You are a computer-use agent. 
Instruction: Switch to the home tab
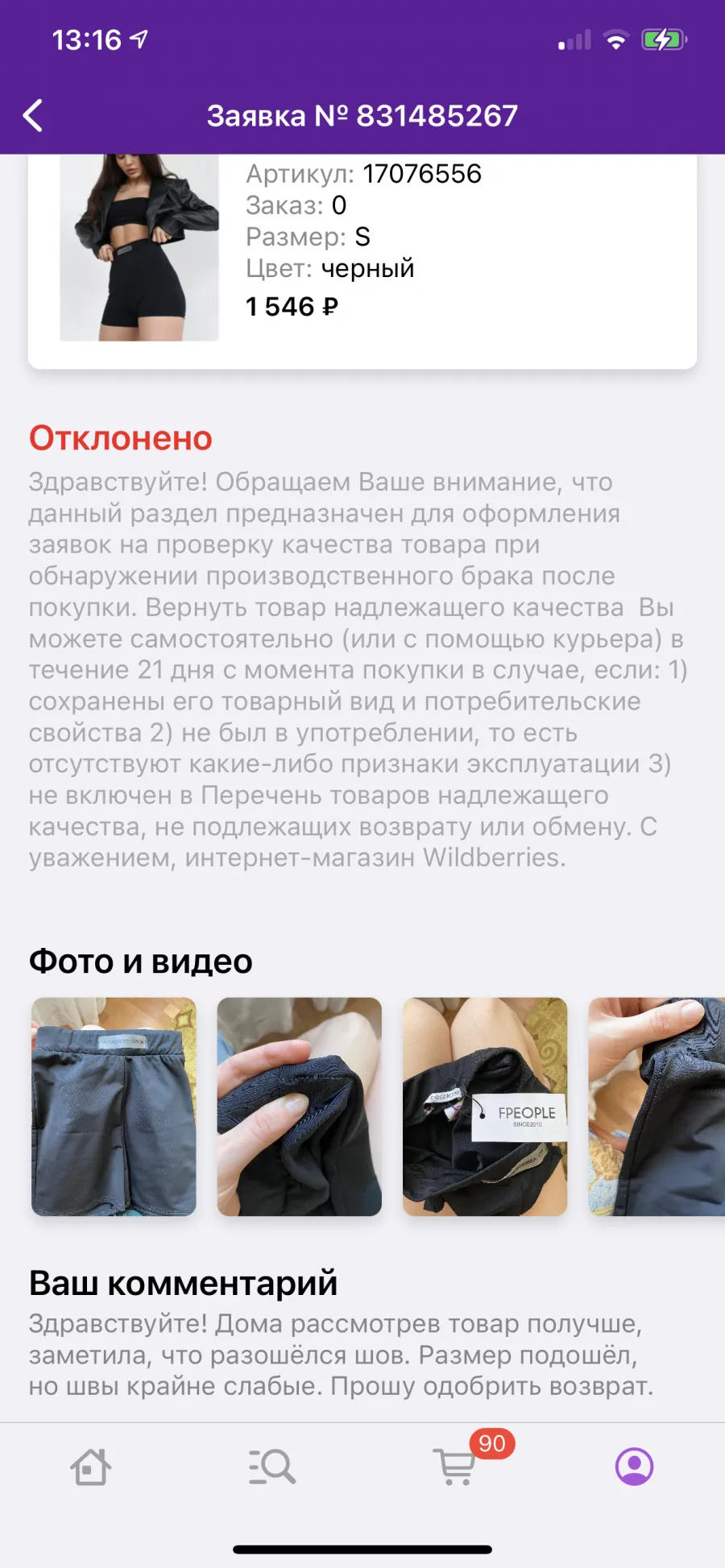(90, 1467)
